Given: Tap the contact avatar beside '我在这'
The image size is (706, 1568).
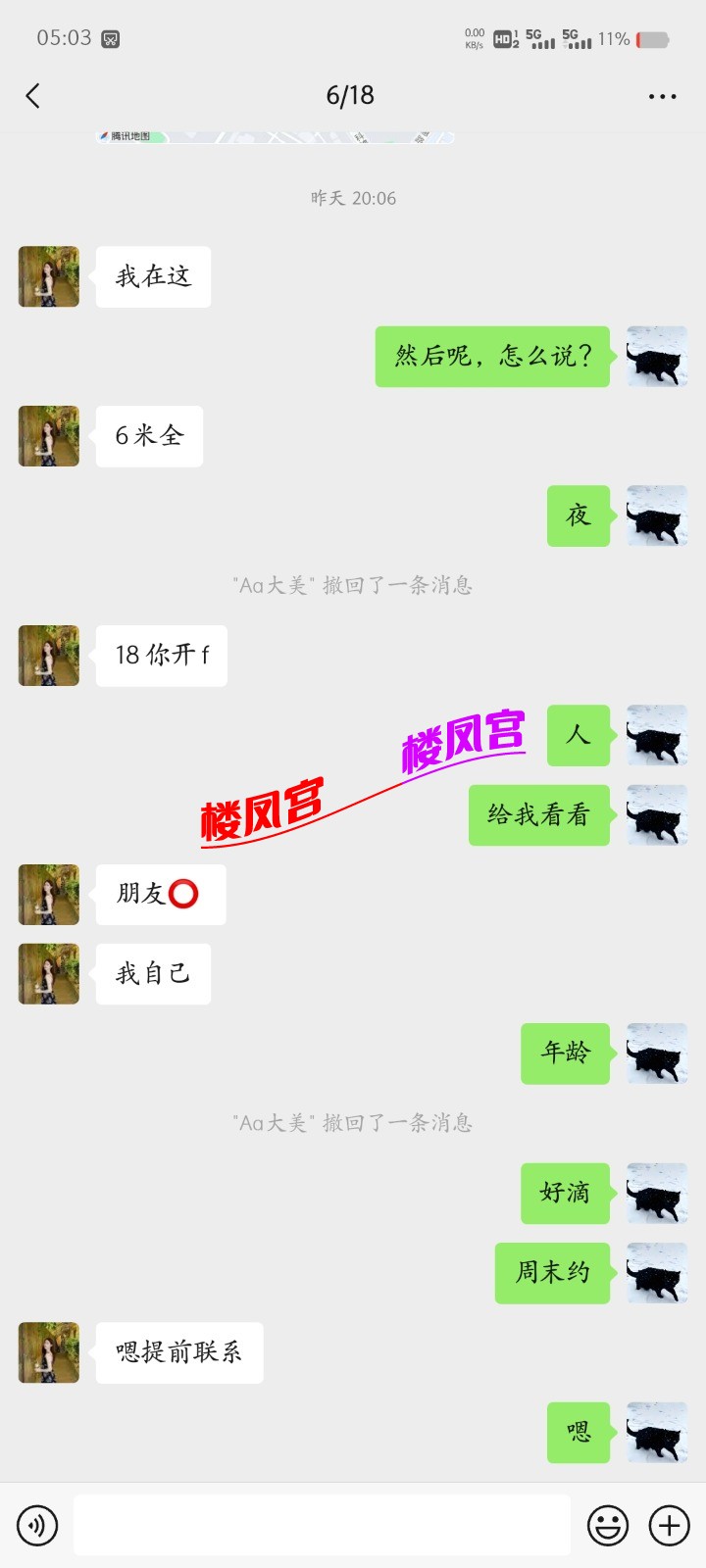Looking at the screenshot, I should [49, 277].
